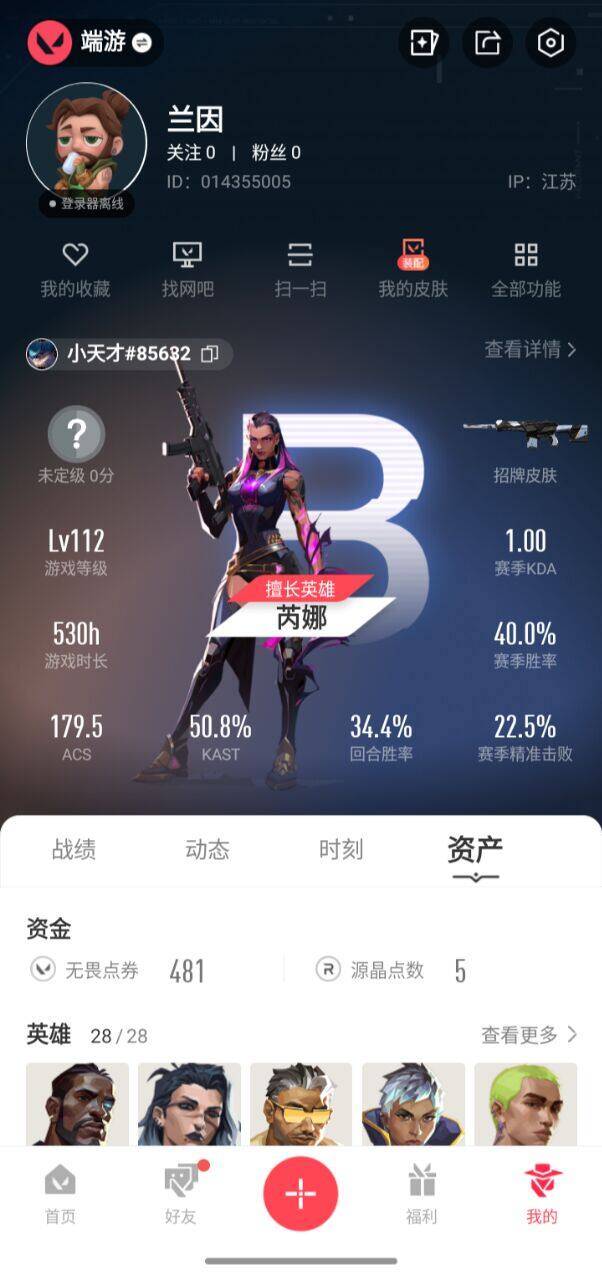The height and width of the screenshot is (1280, 602).
Task: Switch to the 时刻 tab
Action: pos(340,850)
